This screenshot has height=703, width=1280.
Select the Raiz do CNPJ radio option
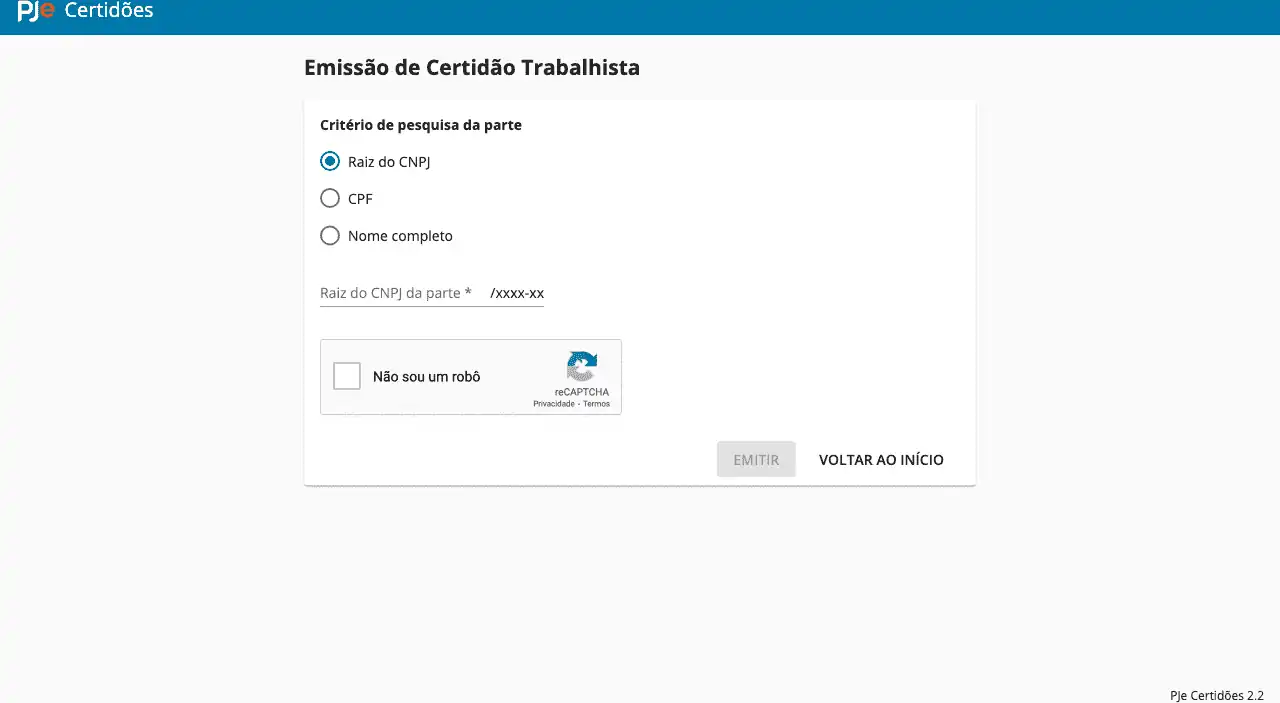pos(330,161)
